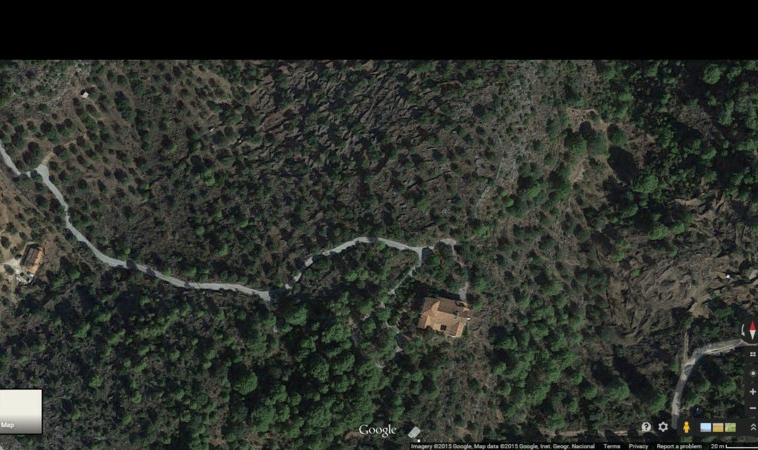The height and width of the screenshot is (450, 758).
Task: Open the settings gear
Action: 663,427
